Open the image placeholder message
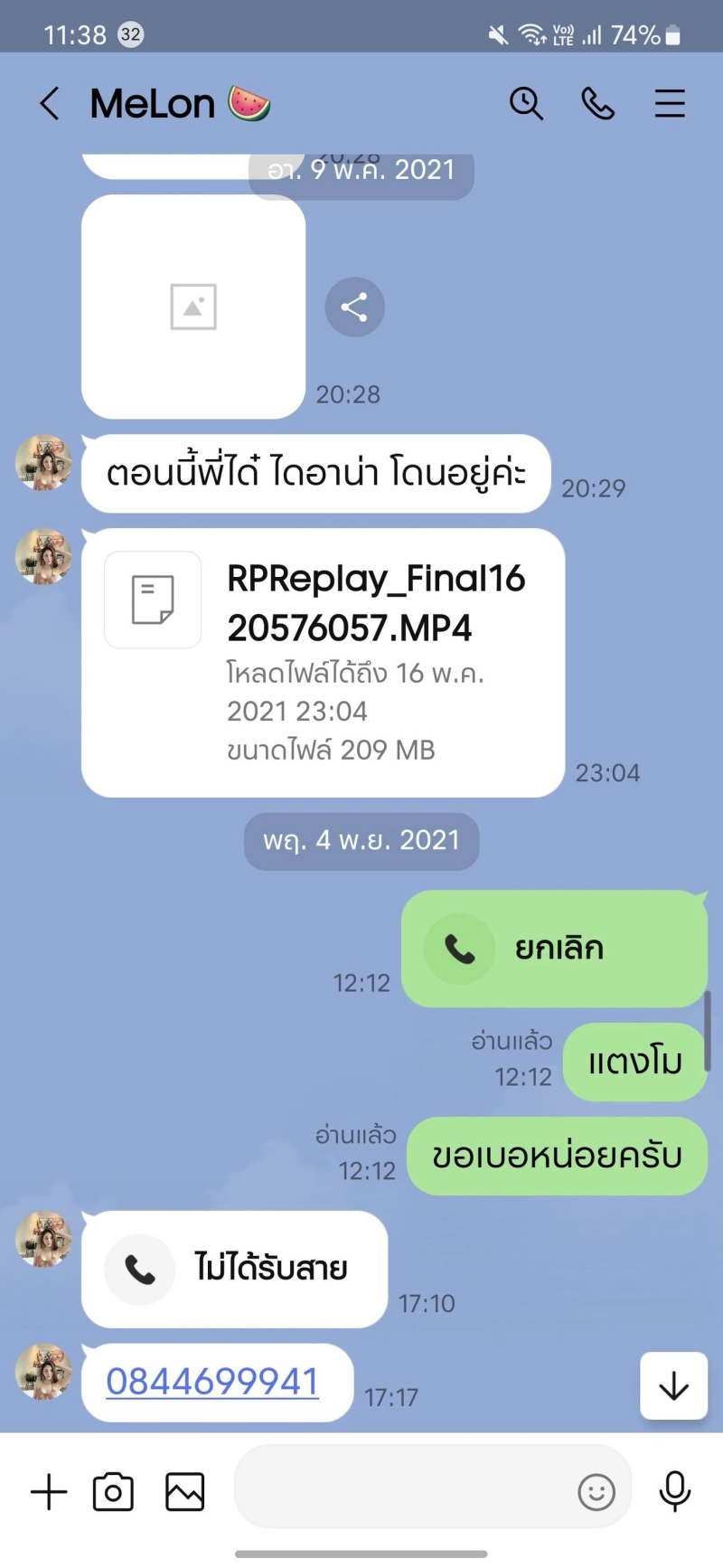The height and width of the screenshot is (1568, 723). pos(193,307)
